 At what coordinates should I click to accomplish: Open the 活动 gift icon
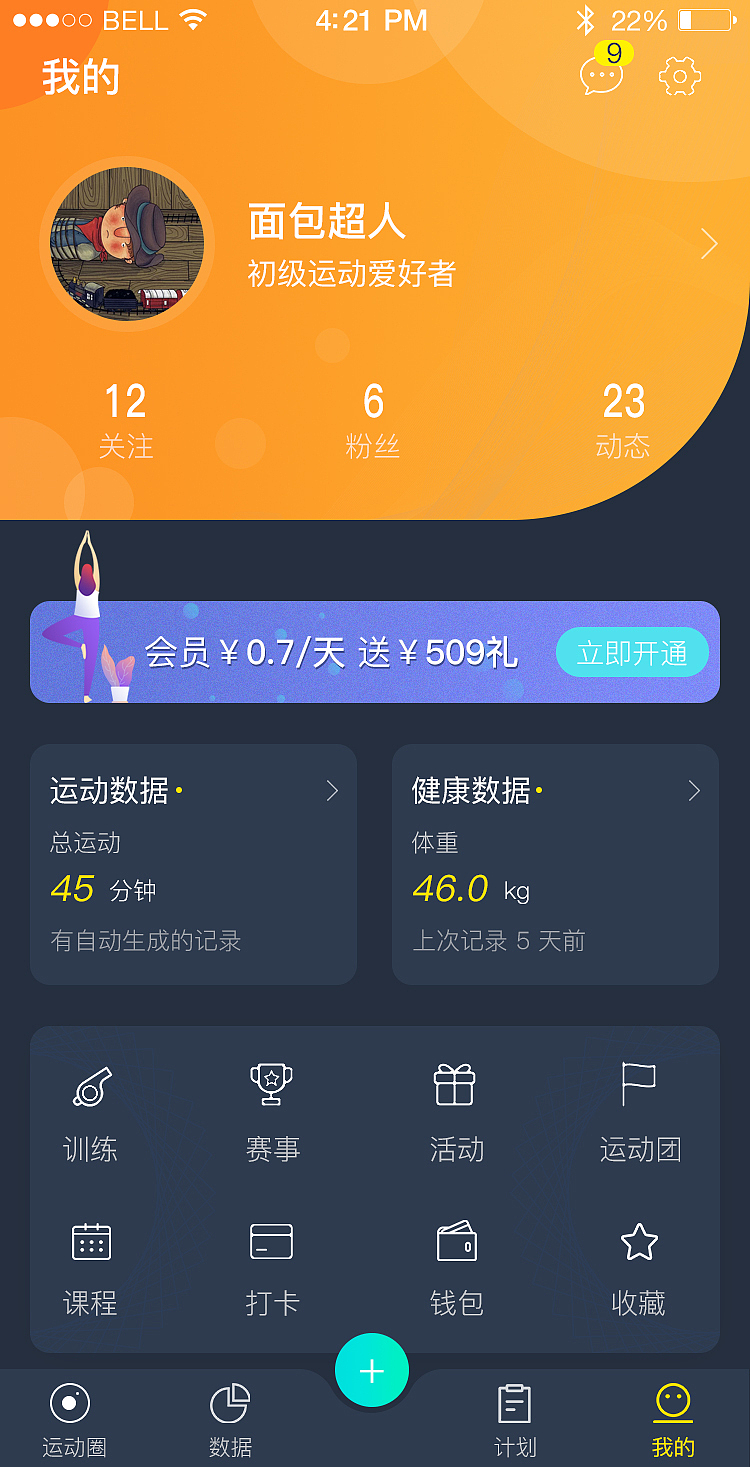(456, 1084)
